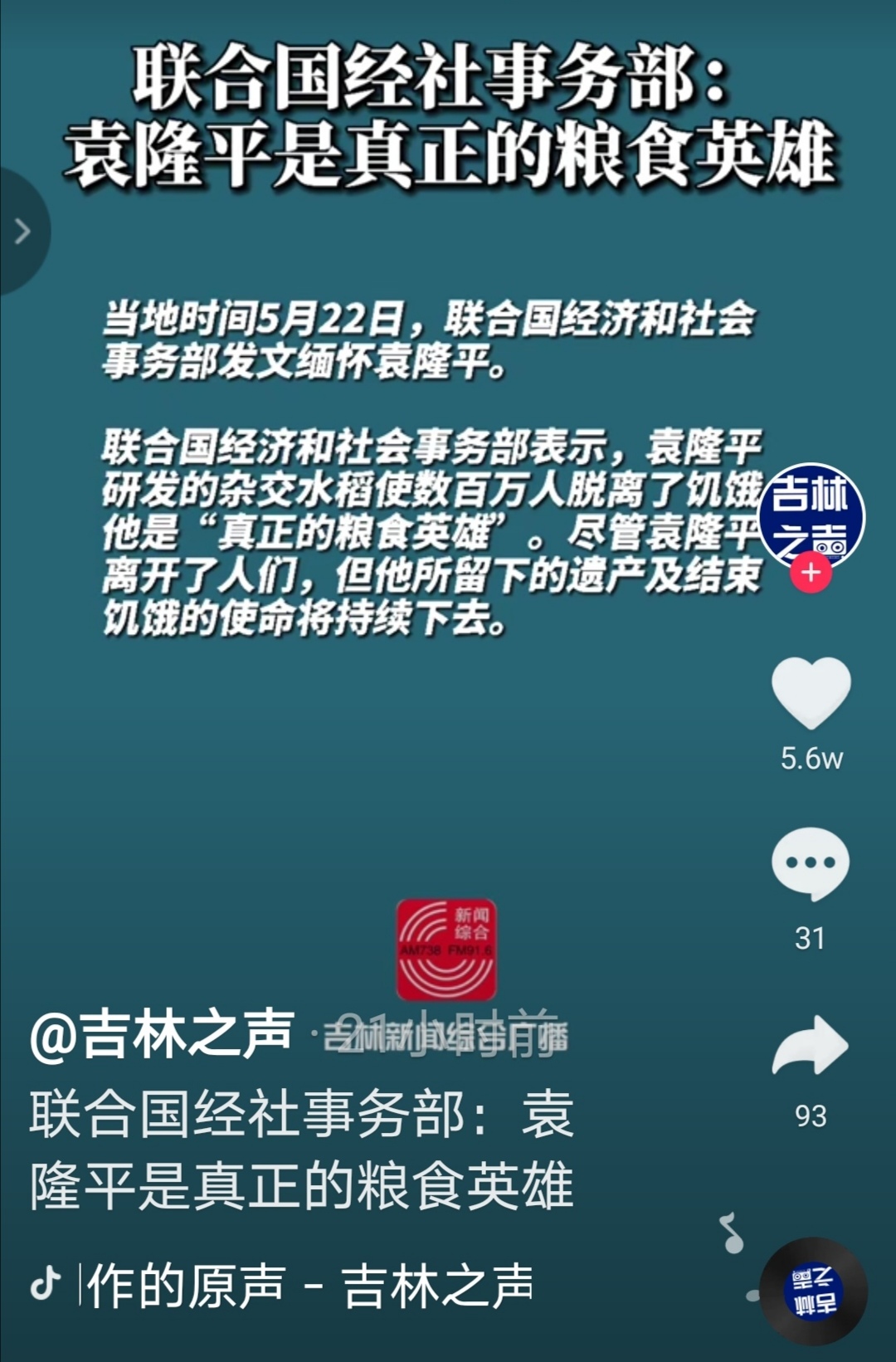The height and width of the screenshot is (1362, 896).
Task: Share this video using the arrow icon
Action: [x=811, y=1046]
